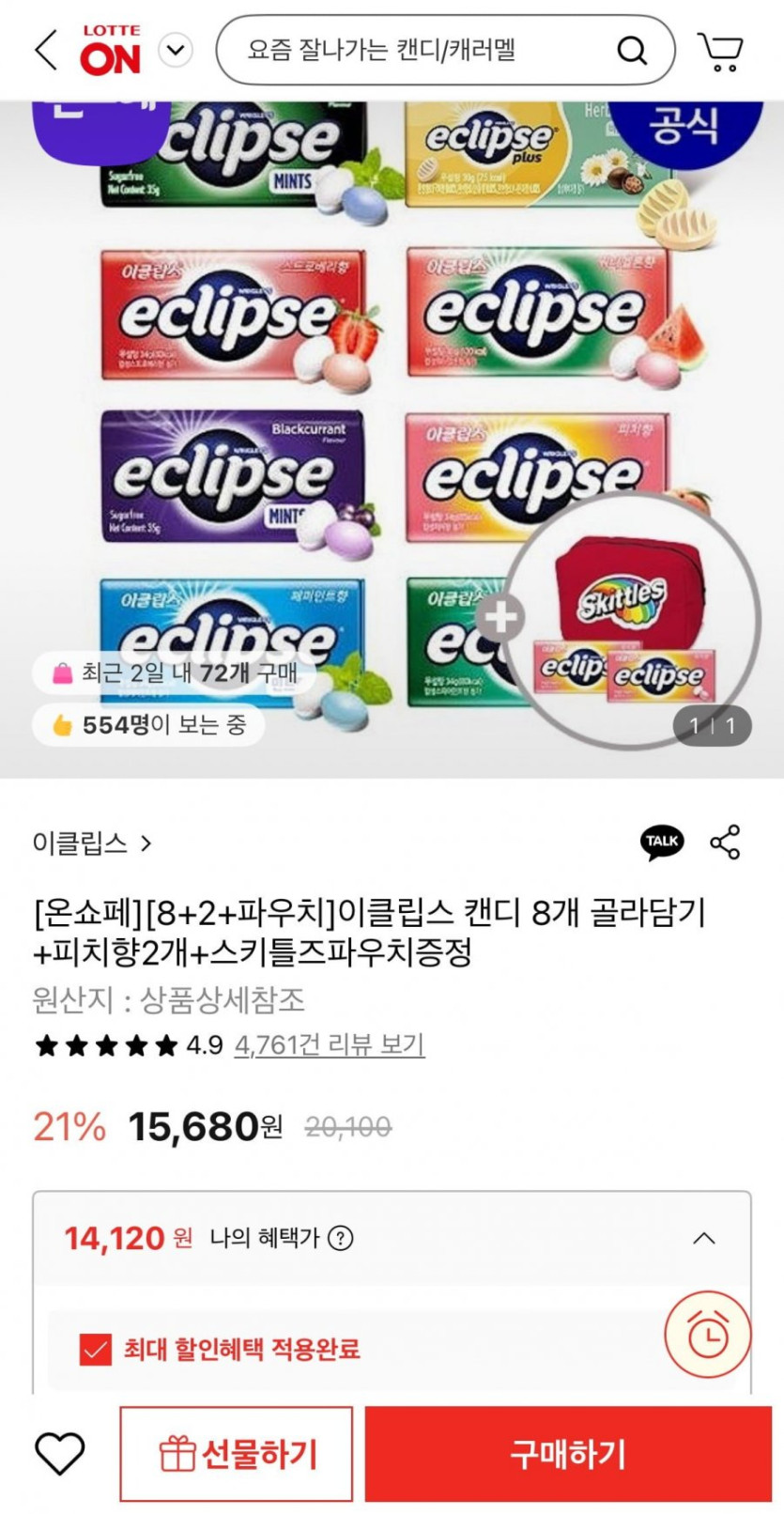
Task: Open help icon next to 나의 혜택가
Action: (340, 1238)
